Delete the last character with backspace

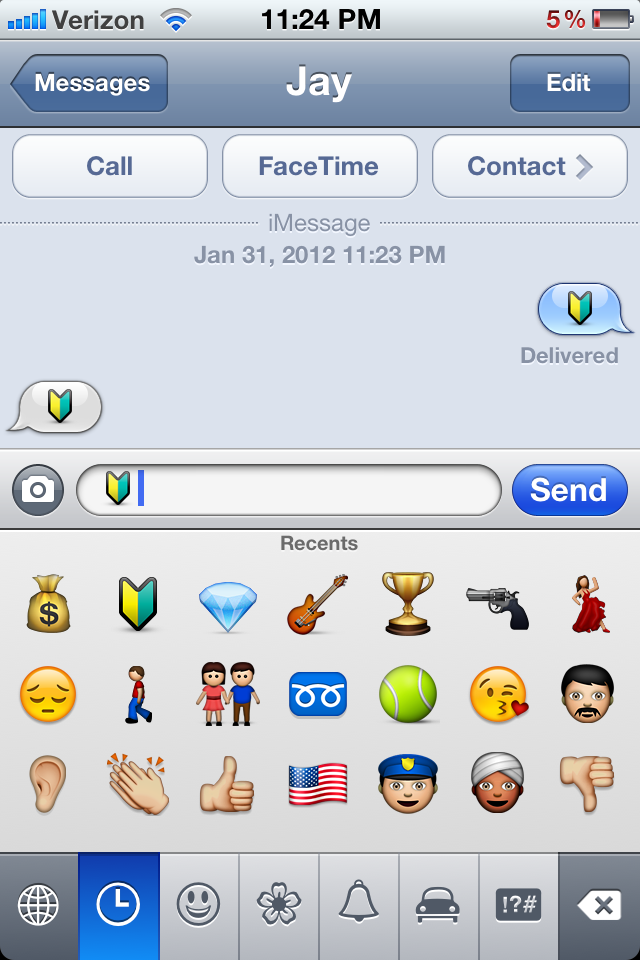point(599,906)
